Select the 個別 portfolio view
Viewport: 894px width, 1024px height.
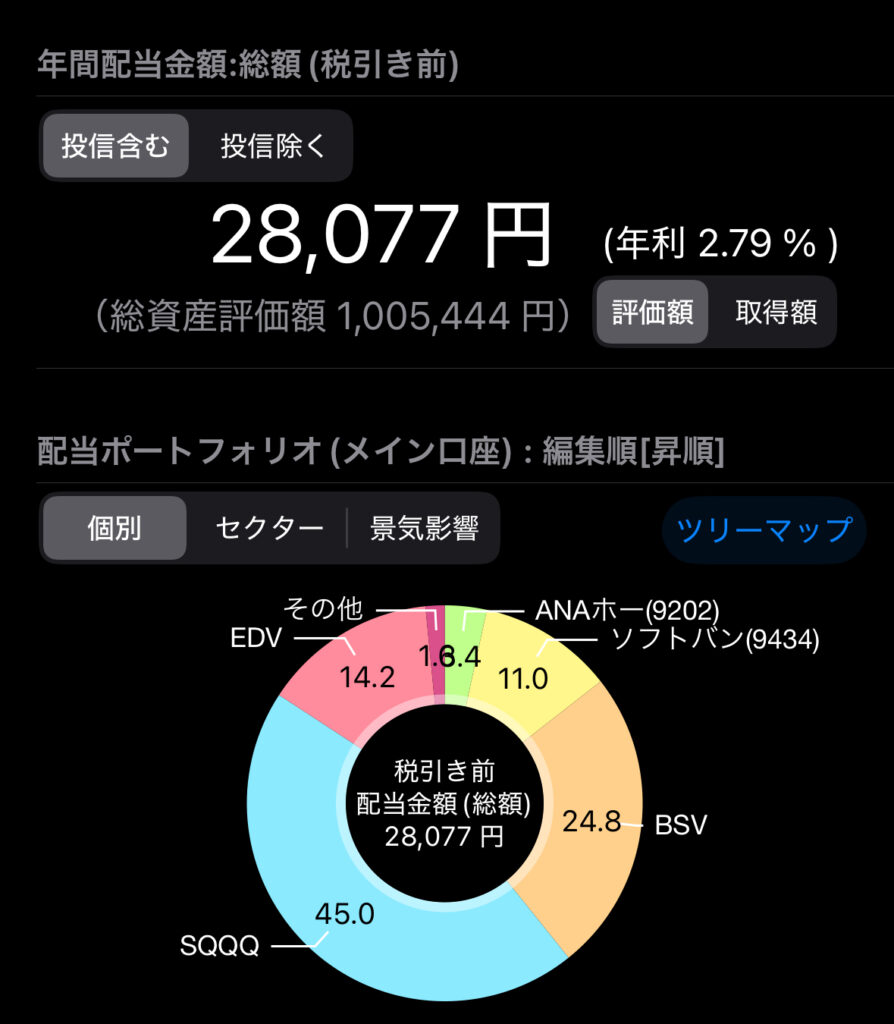[x=114, y=528]
